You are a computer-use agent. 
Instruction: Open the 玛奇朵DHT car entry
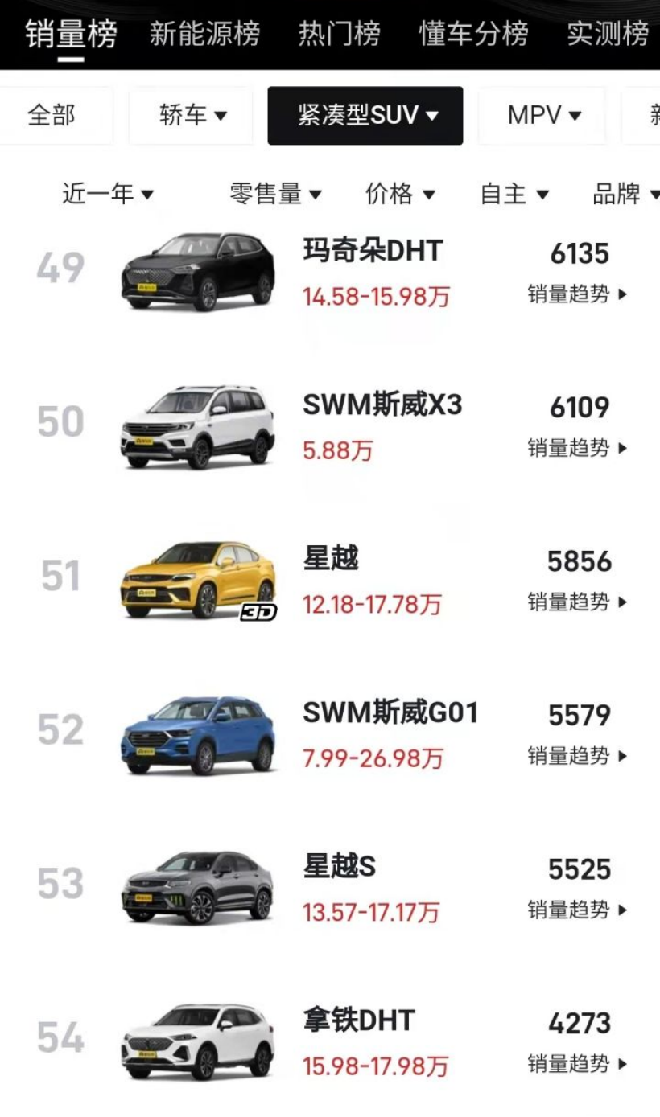pyautogui.click(x=372, y=251)
